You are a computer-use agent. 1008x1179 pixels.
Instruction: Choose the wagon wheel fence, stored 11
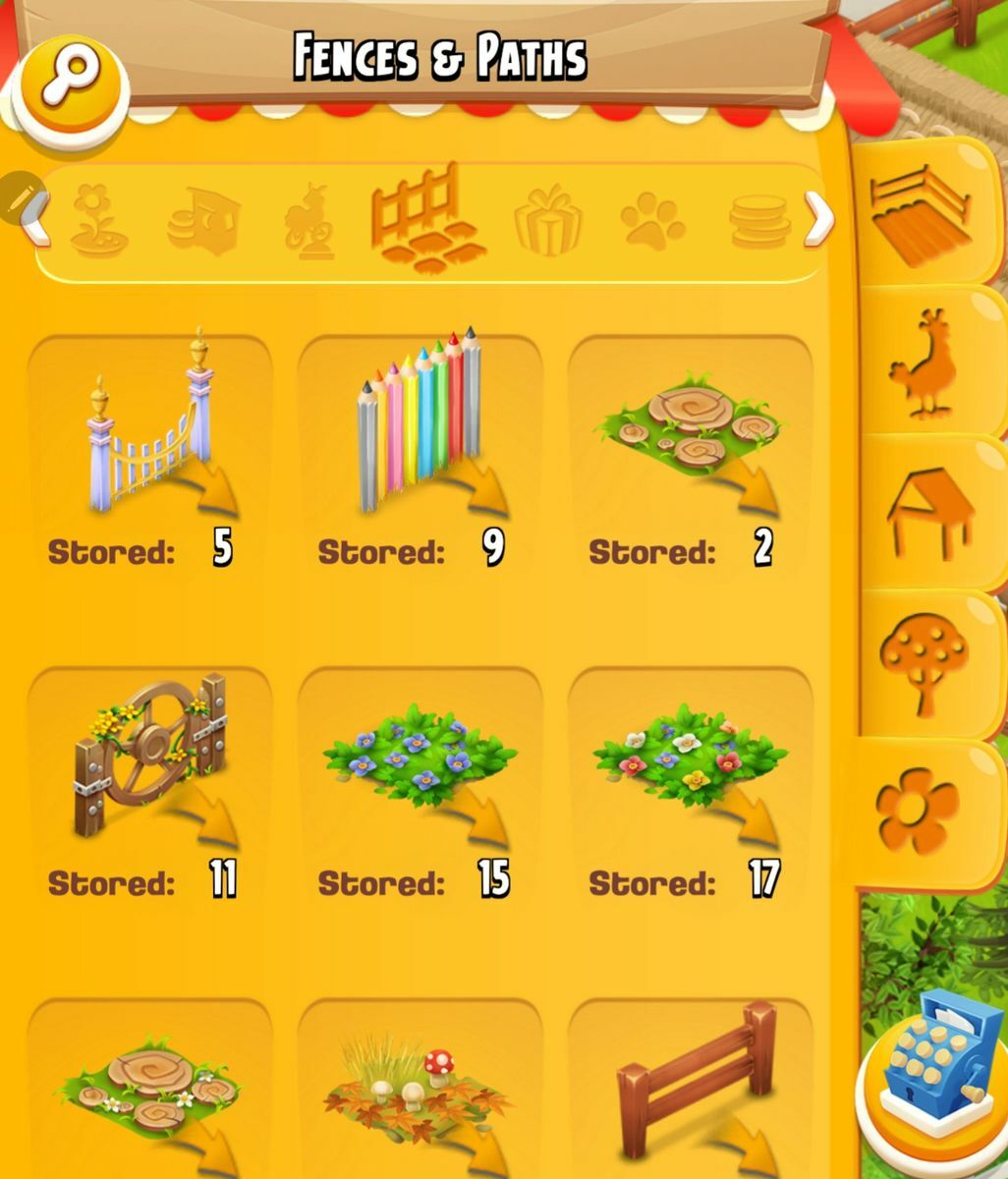[149, 761]
